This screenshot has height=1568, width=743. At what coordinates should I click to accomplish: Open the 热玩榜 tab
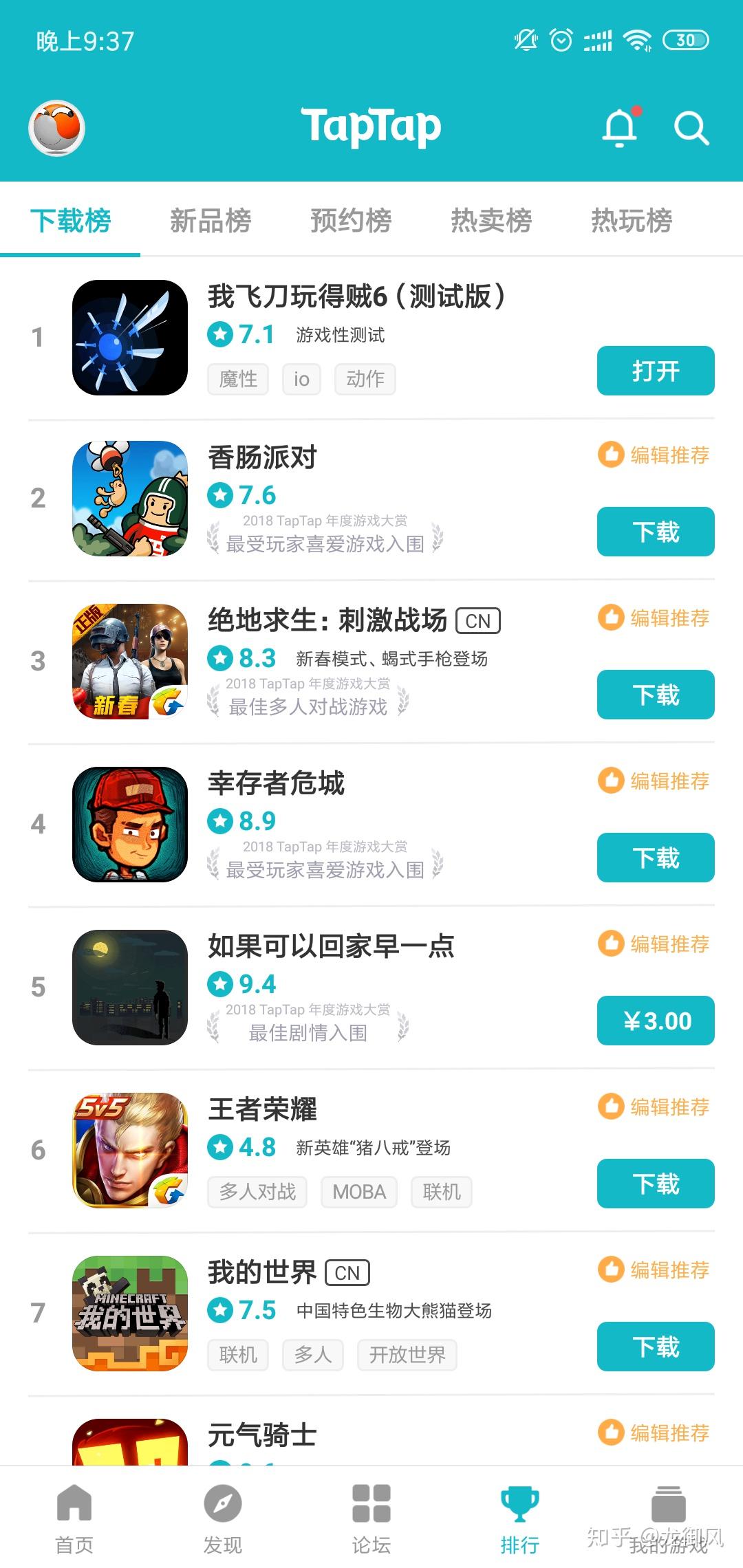point(629,221)
